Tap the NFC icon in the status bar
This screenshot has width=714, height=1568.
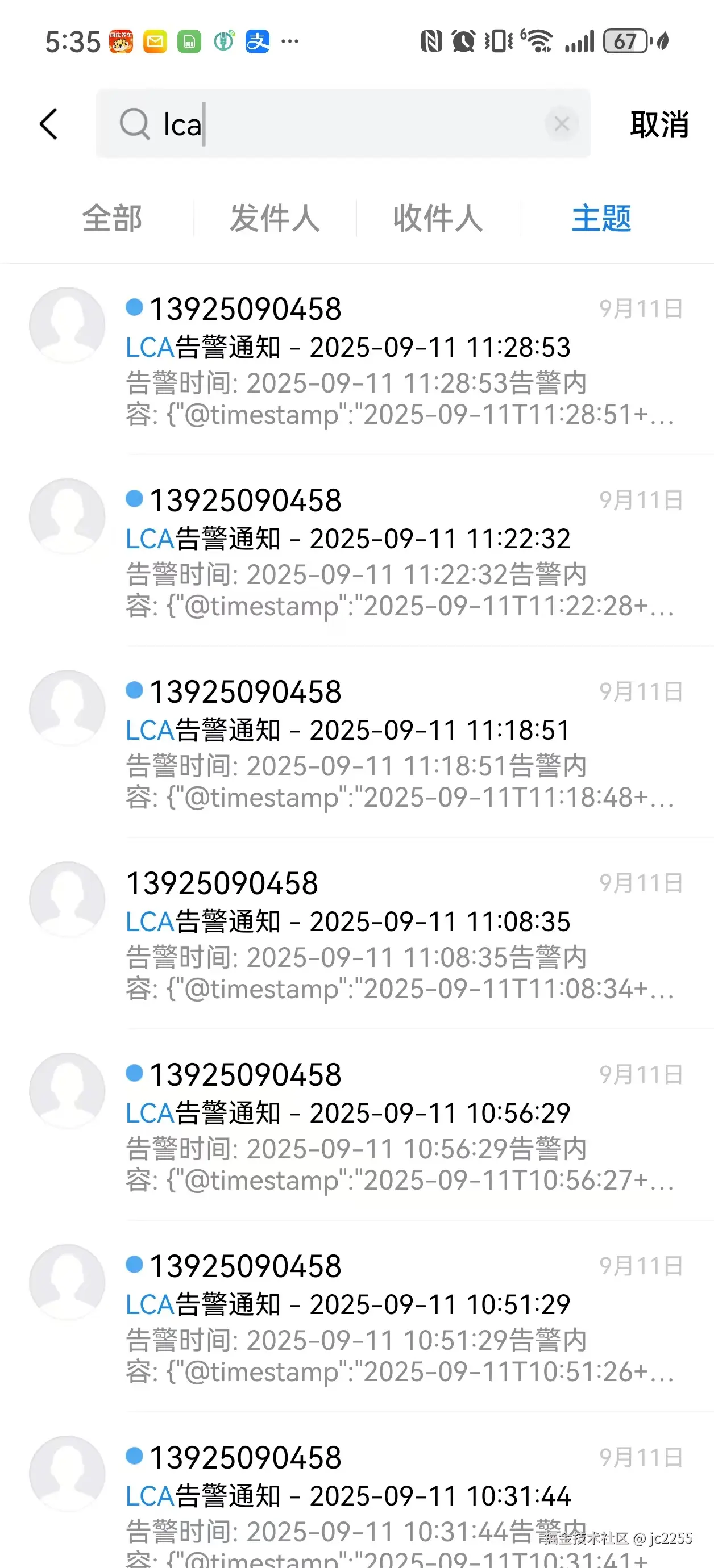click(431, 40)
